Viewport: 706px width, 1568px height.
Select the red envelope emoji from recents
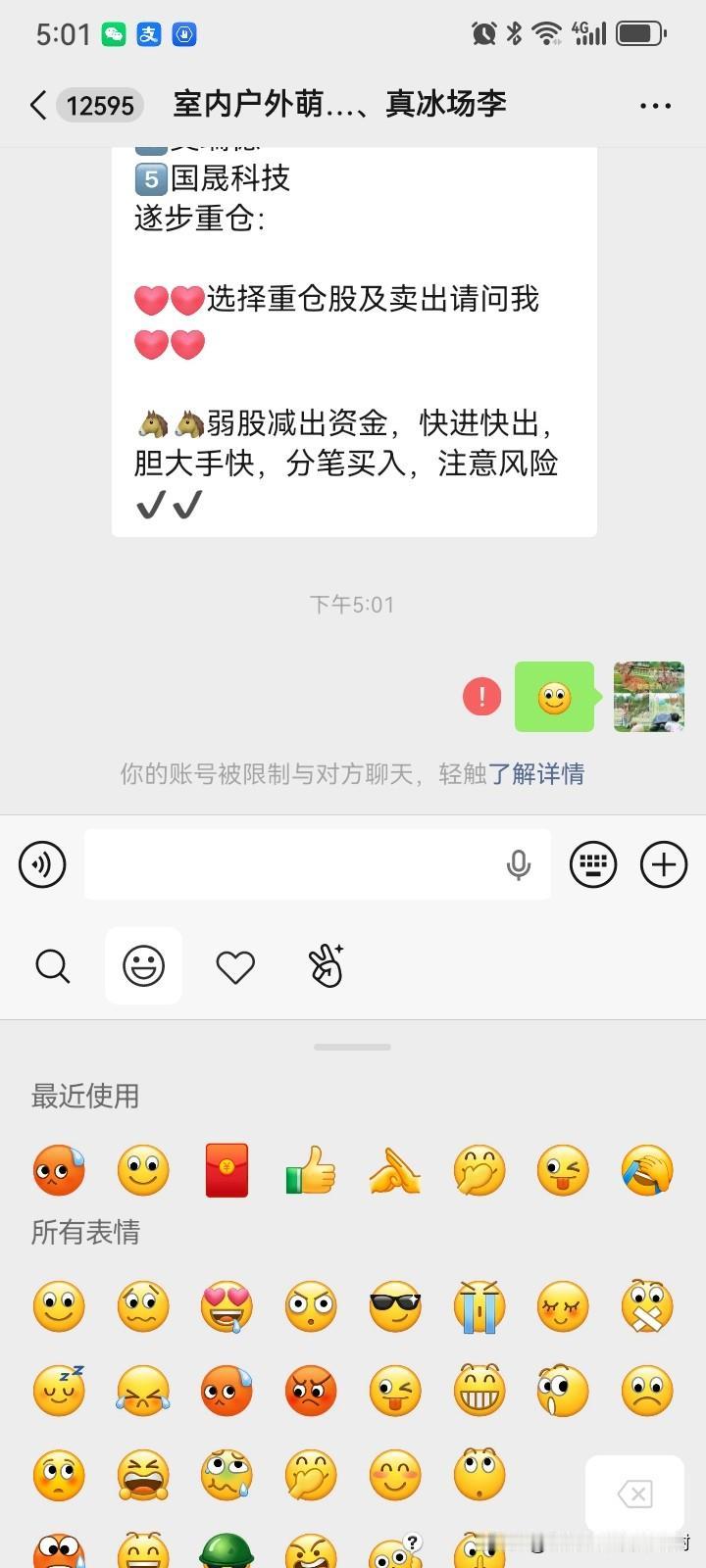pos(226,1169)
